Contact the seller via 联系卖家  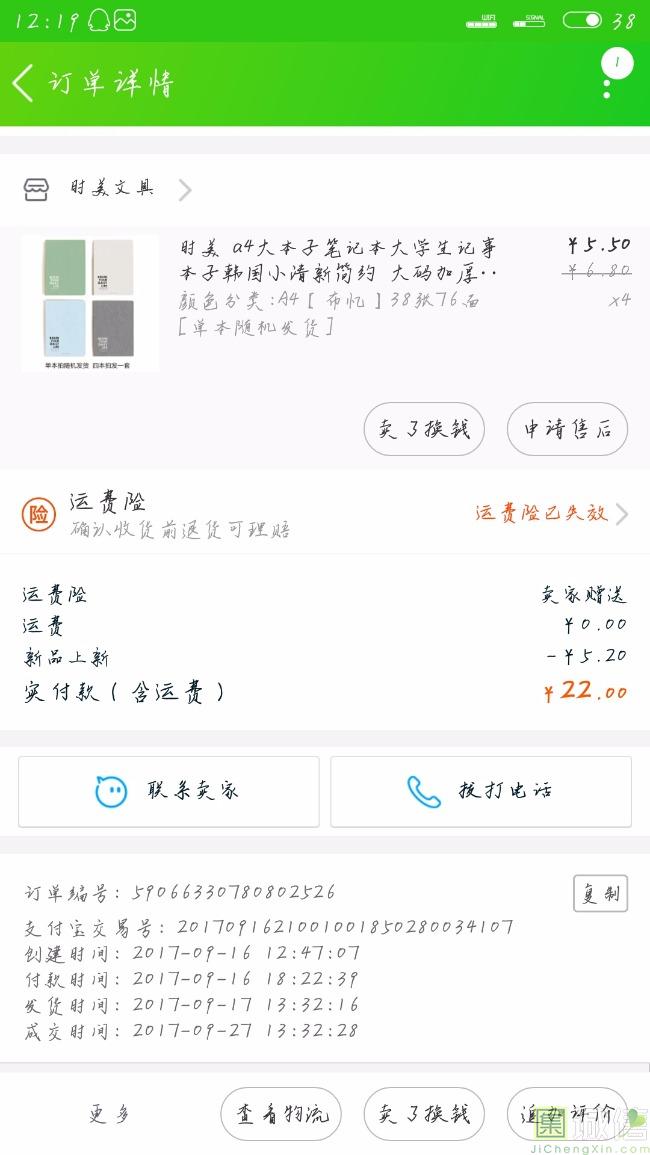tap(168, 791)
